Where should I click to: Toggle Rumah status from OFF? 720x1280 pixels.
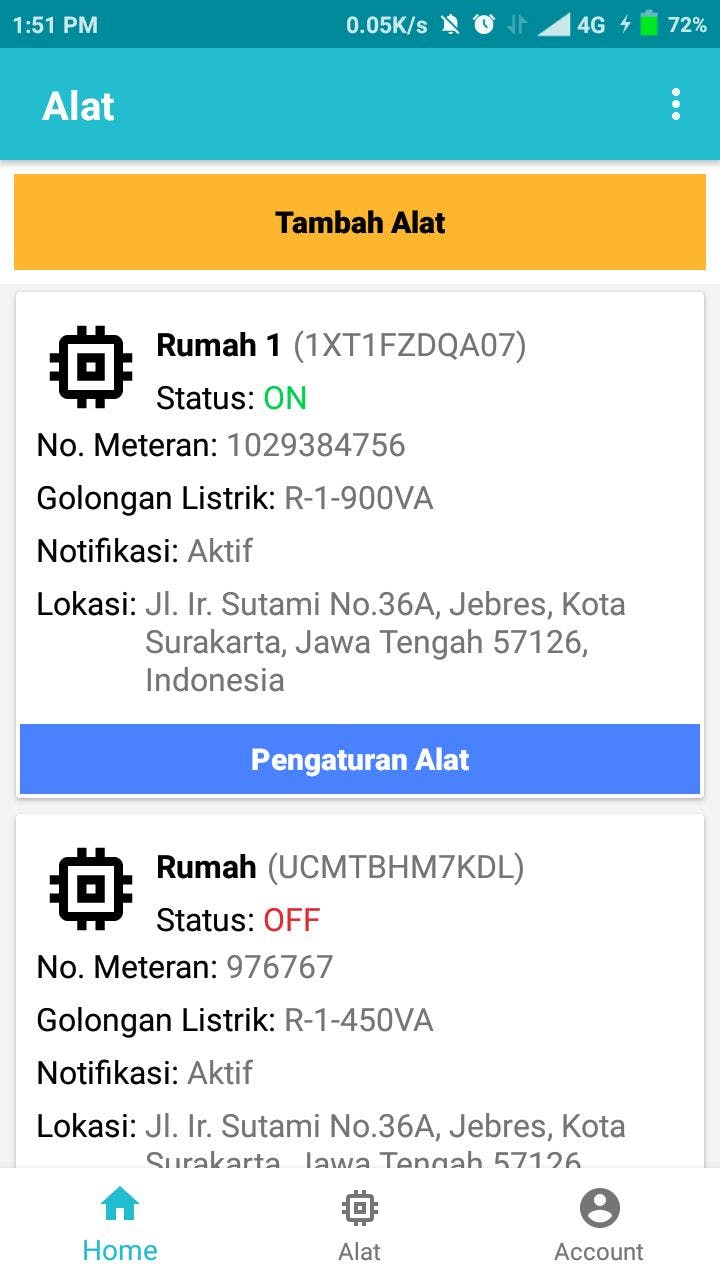291,920
